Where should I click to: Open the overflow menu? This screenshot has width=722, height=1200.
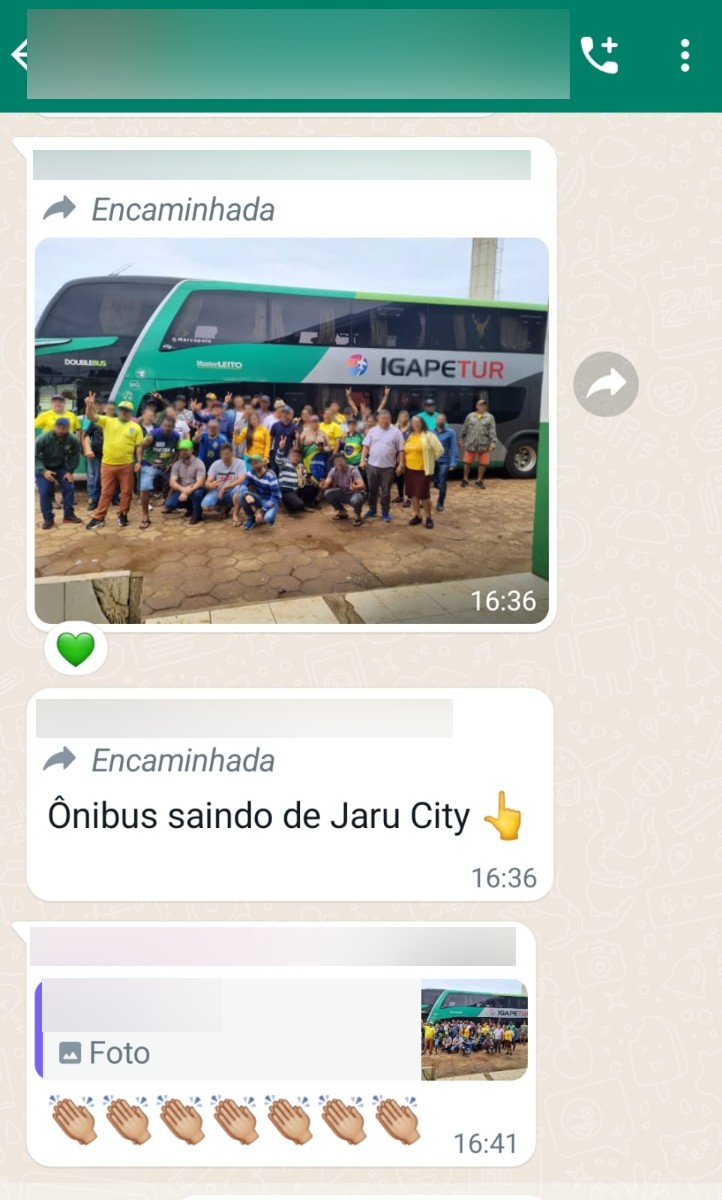[685, 55]
